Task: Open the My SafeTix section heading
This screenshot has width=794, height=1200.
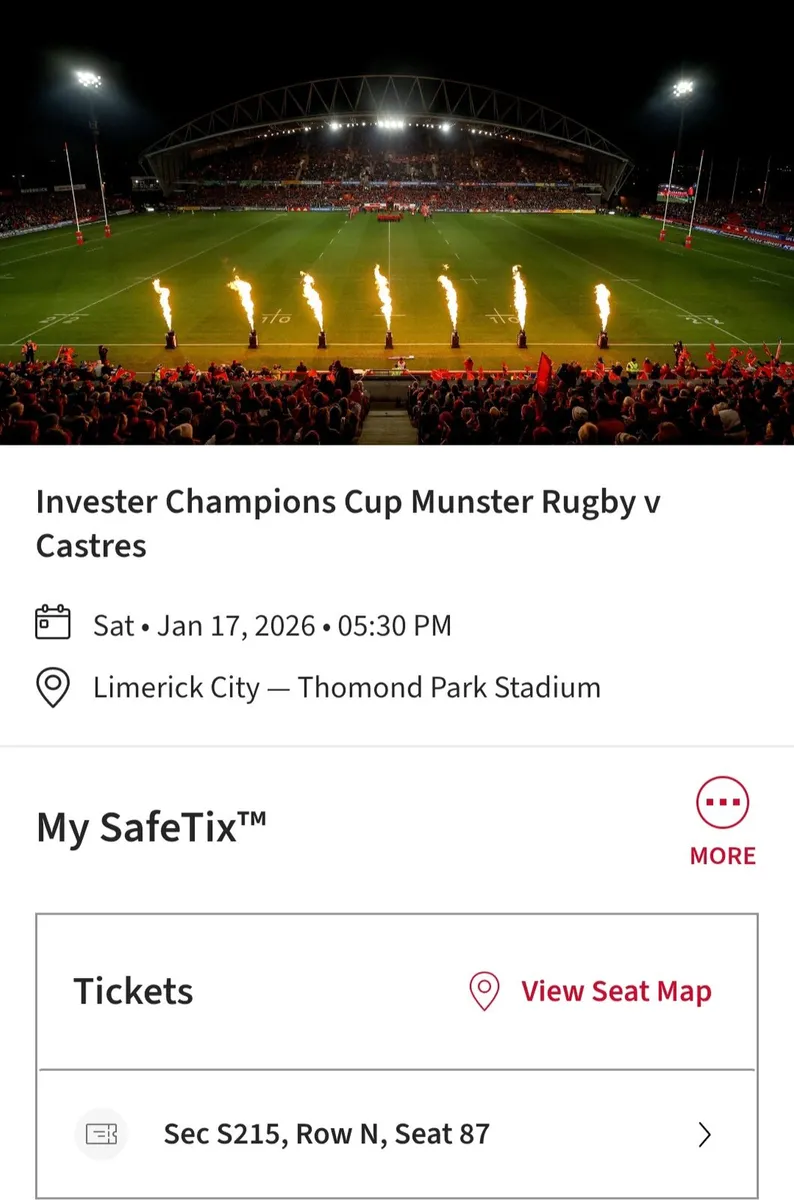Action: click(151, 824)
